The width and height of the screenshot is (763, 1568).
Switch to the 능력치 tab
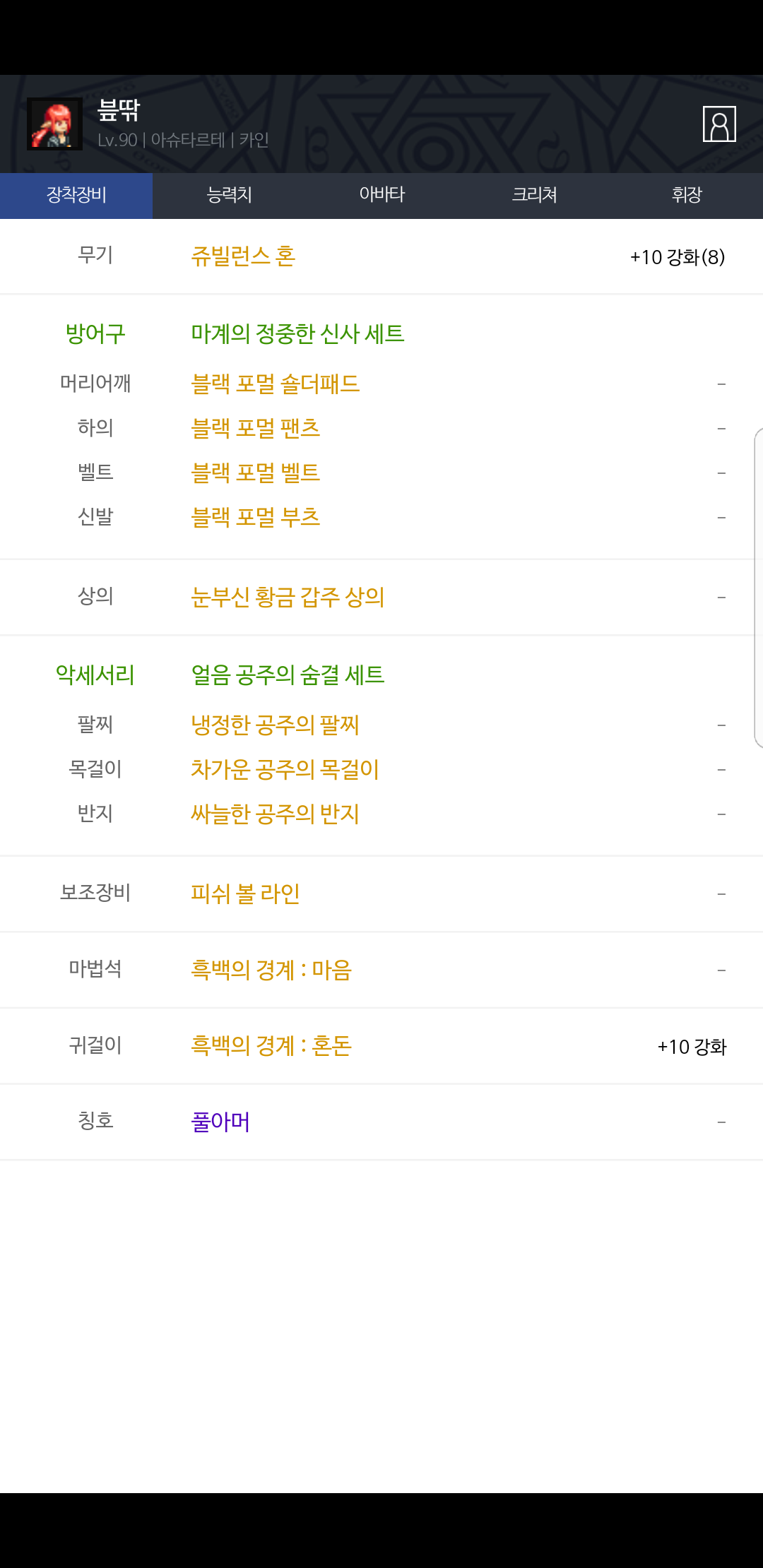point(229,195)
